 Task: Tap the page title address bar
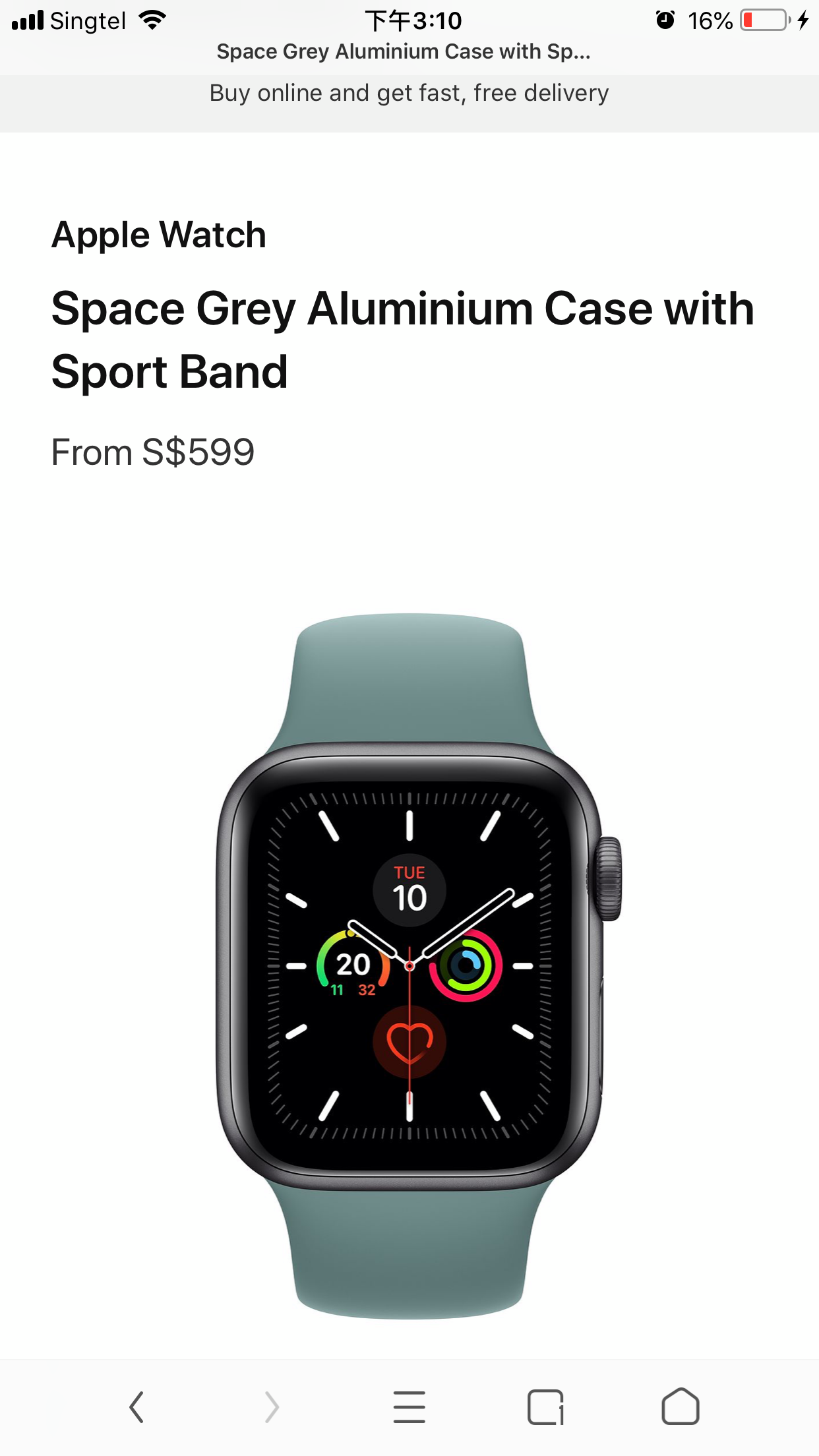404,51
